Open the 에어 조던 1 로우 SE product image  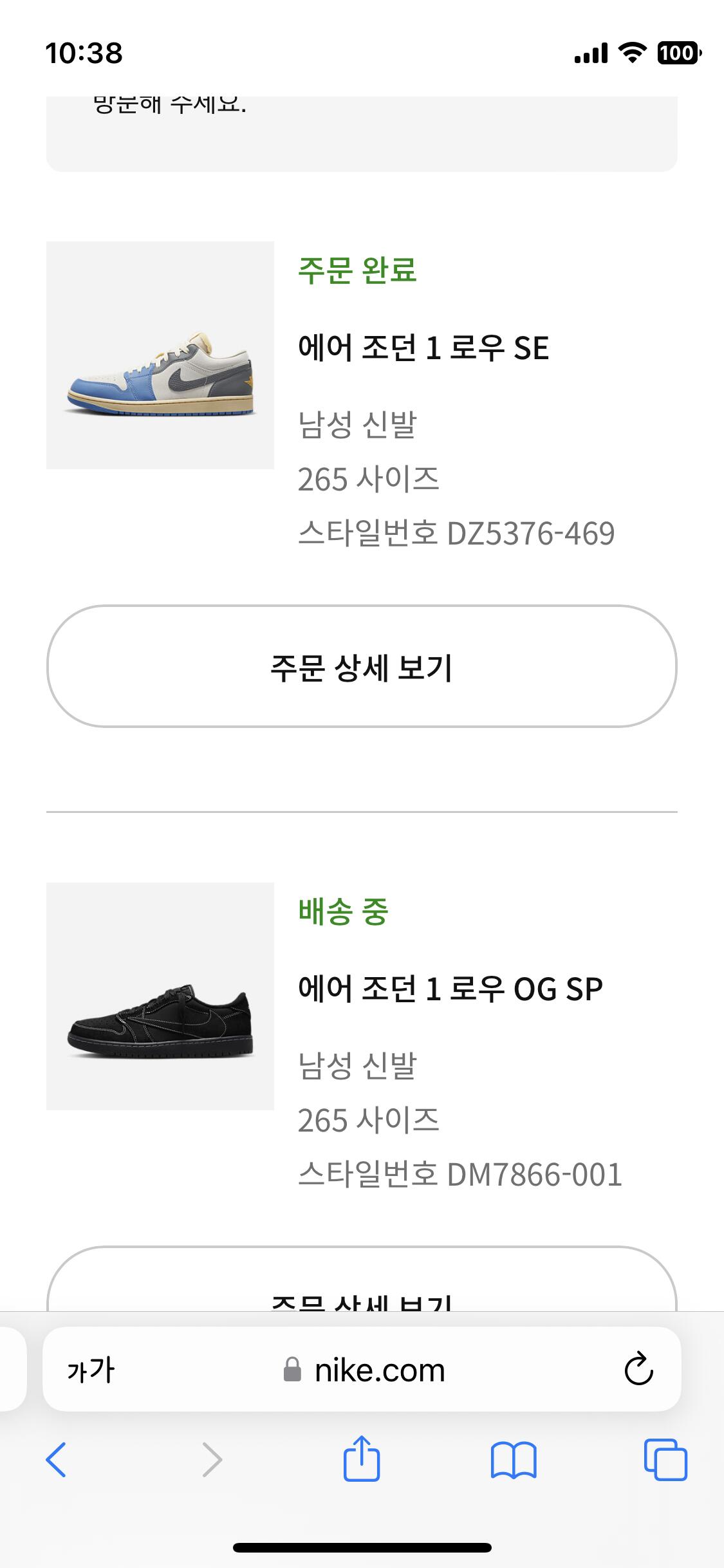pyautogui.click(x=160, y=355)
